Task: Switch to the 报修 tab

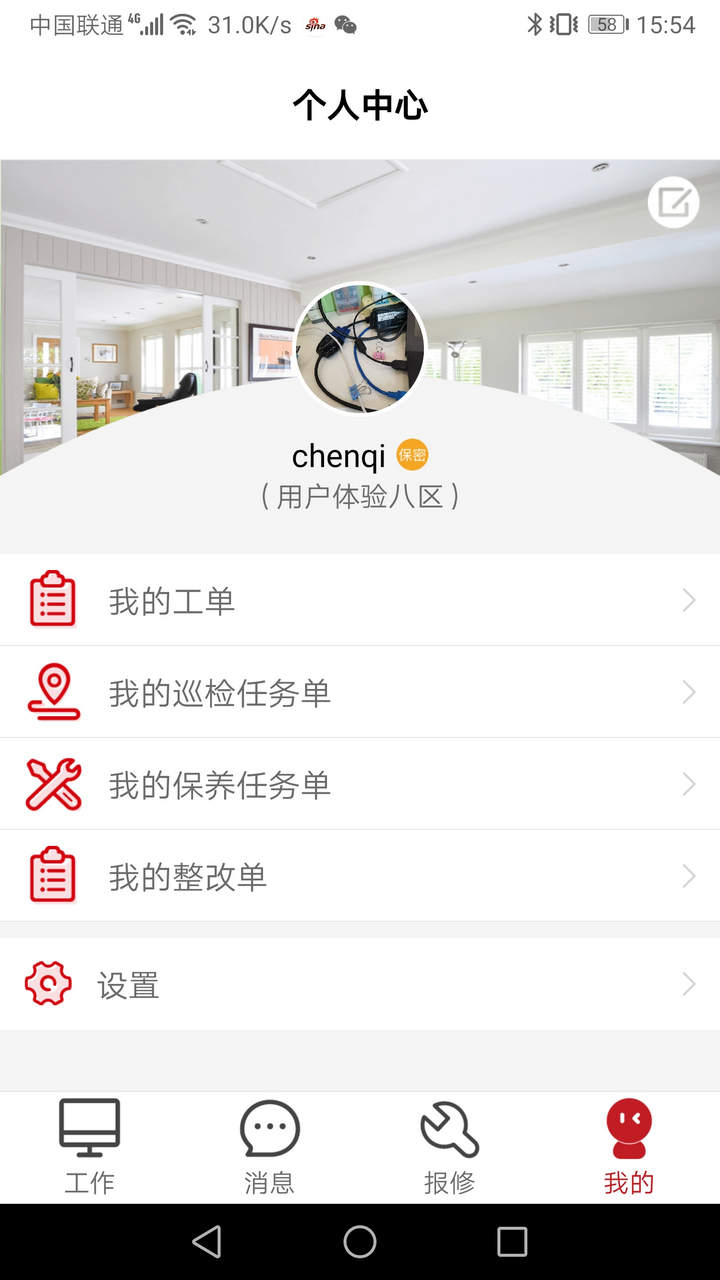Action: point(448,1145)
